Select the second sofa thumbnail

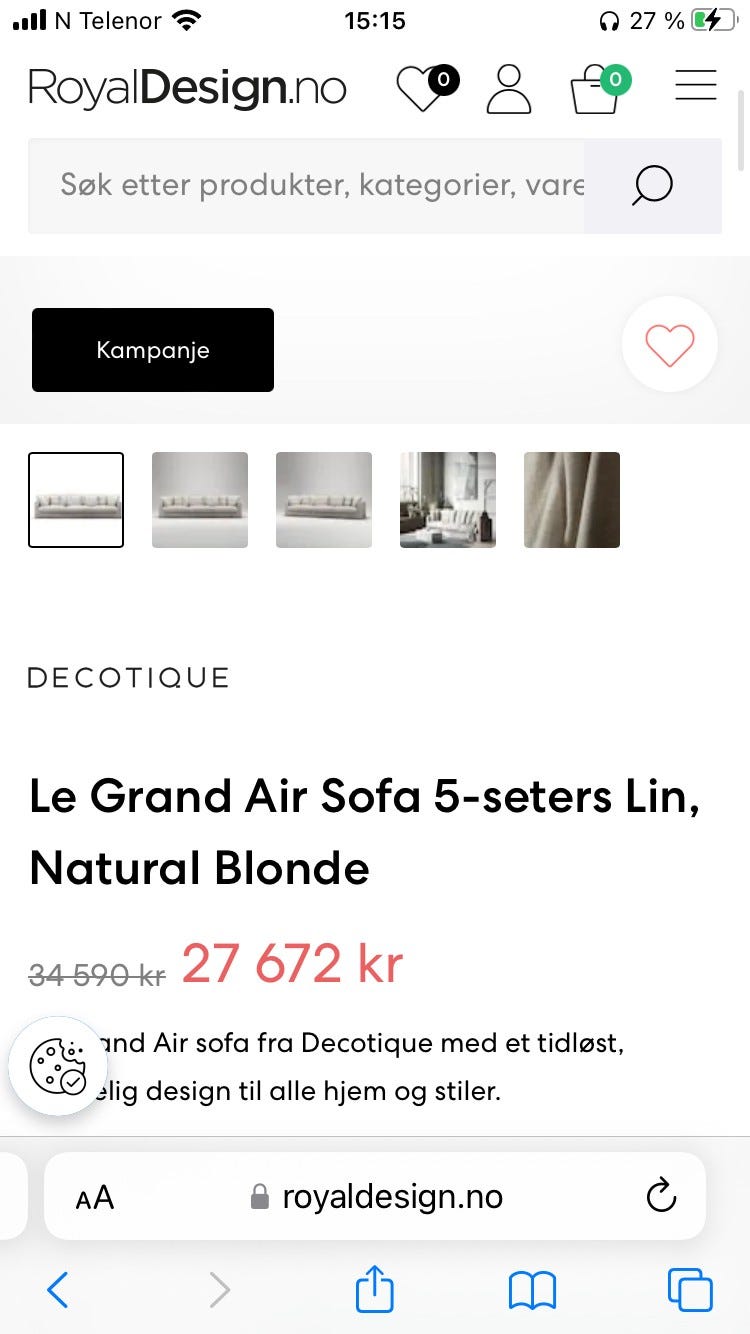(x=199, y=500)
